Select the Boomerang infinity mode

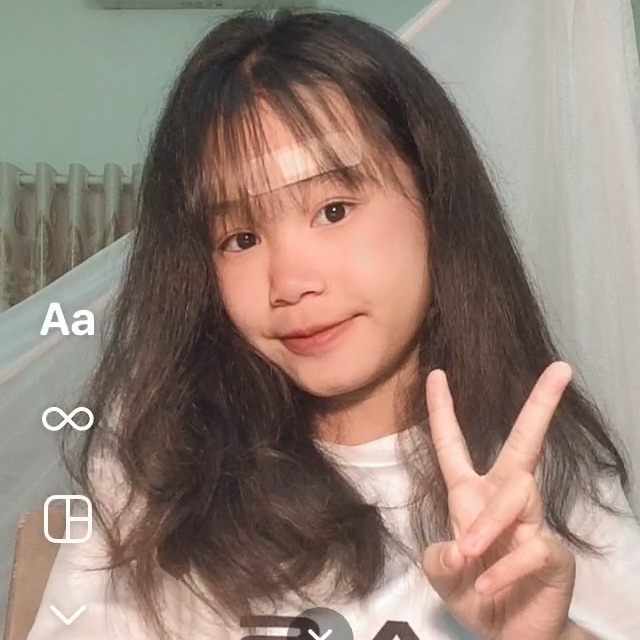pyautogui.click(x=68, y=418)
